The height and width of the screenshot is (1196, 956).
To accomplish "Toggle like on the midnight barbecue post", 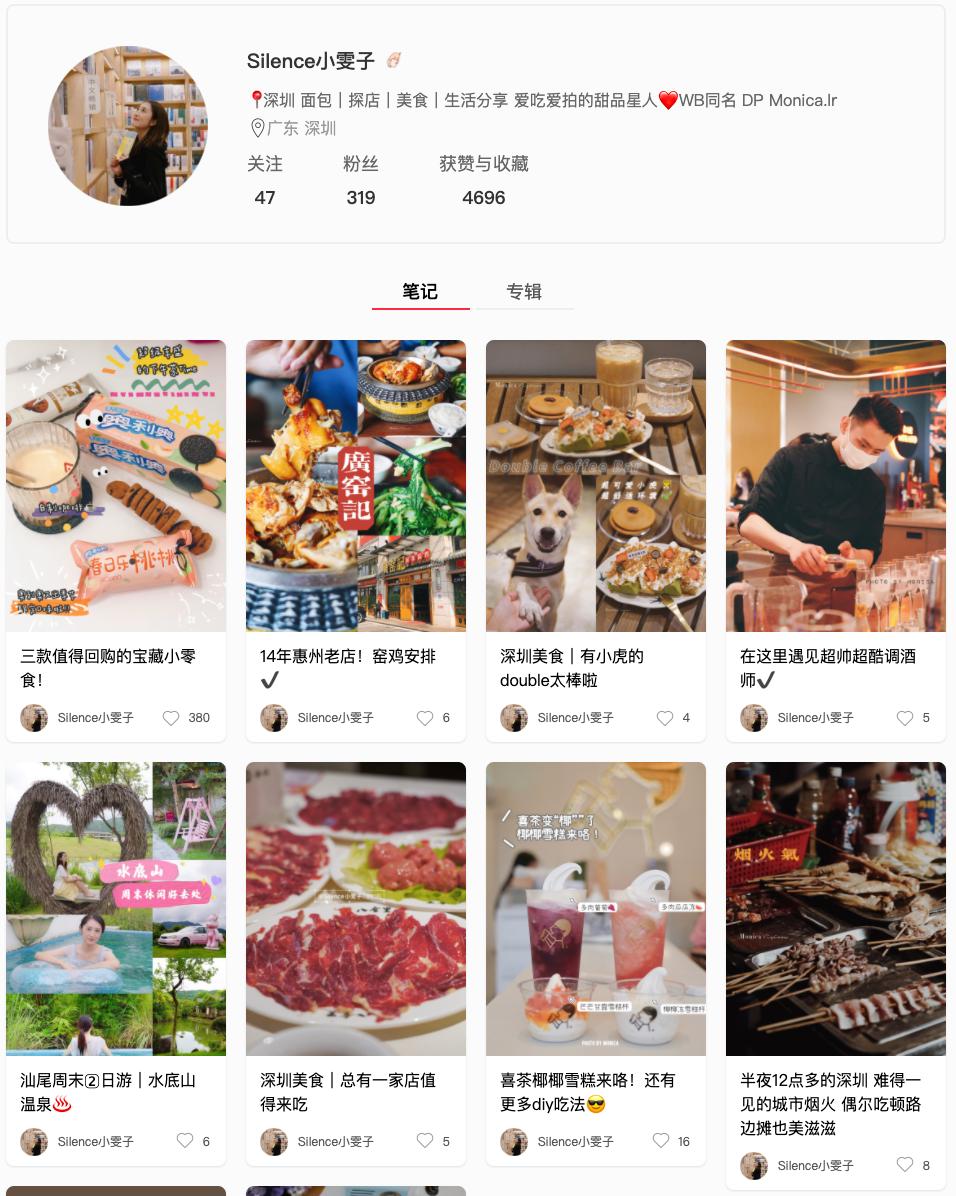I will pos(905,1166).
